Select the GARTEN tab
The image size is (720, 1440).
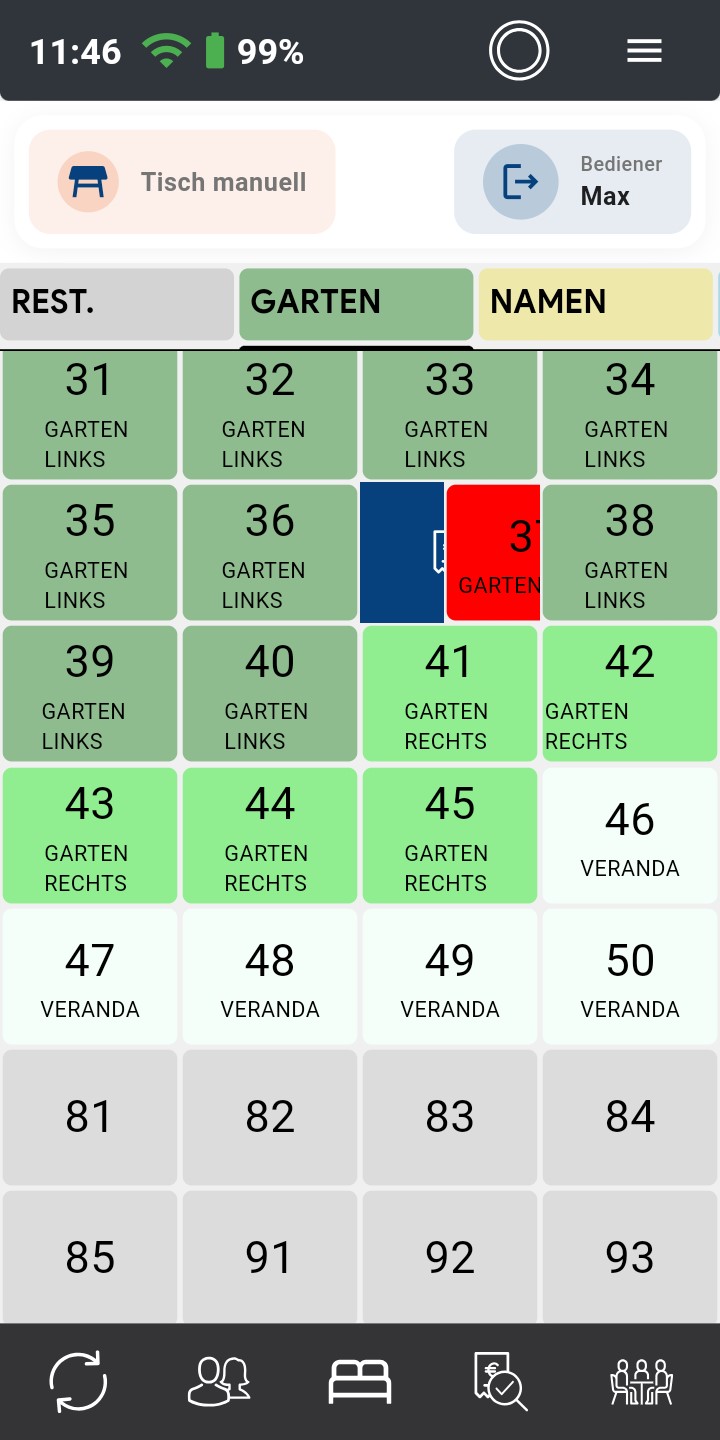click(x=355, y=303)
